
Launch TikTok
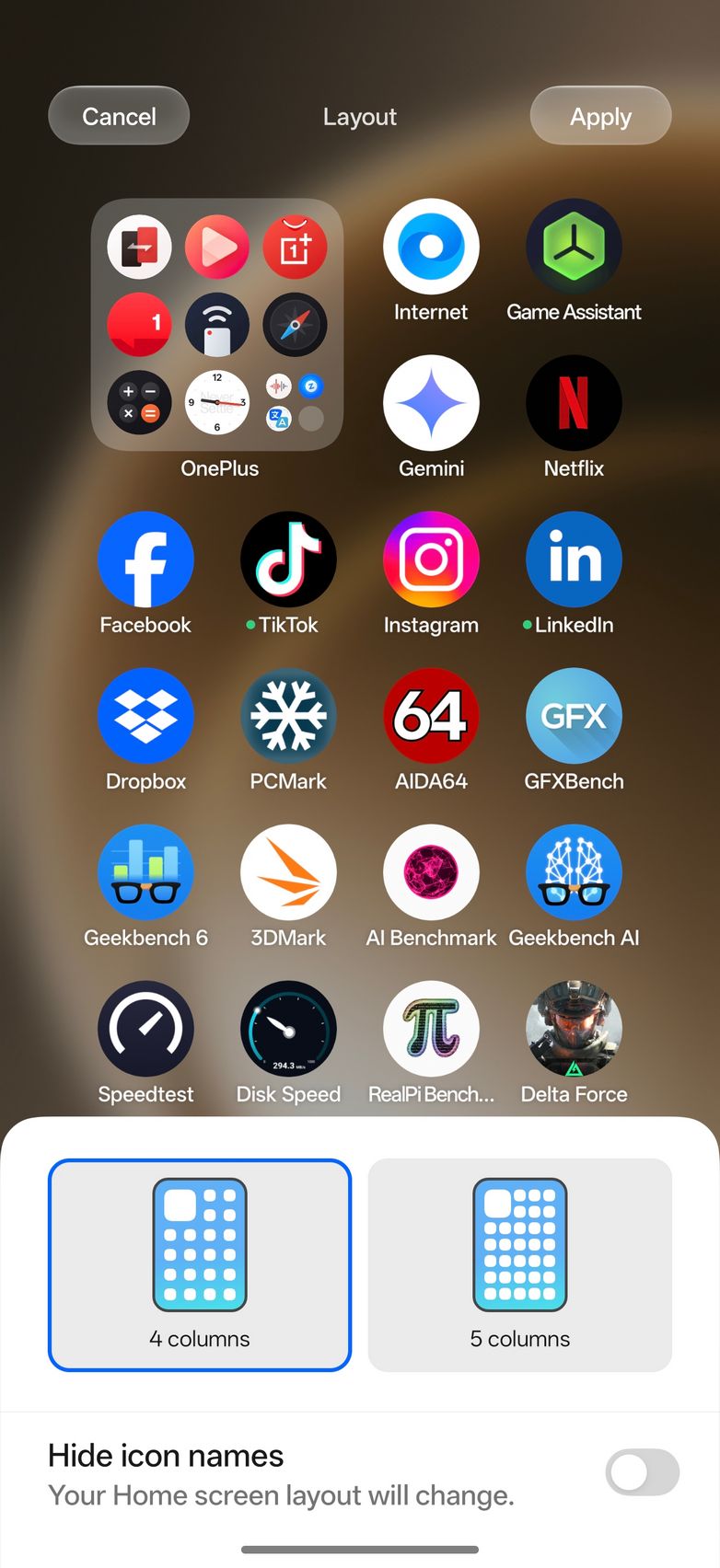(x=288, y=560)
